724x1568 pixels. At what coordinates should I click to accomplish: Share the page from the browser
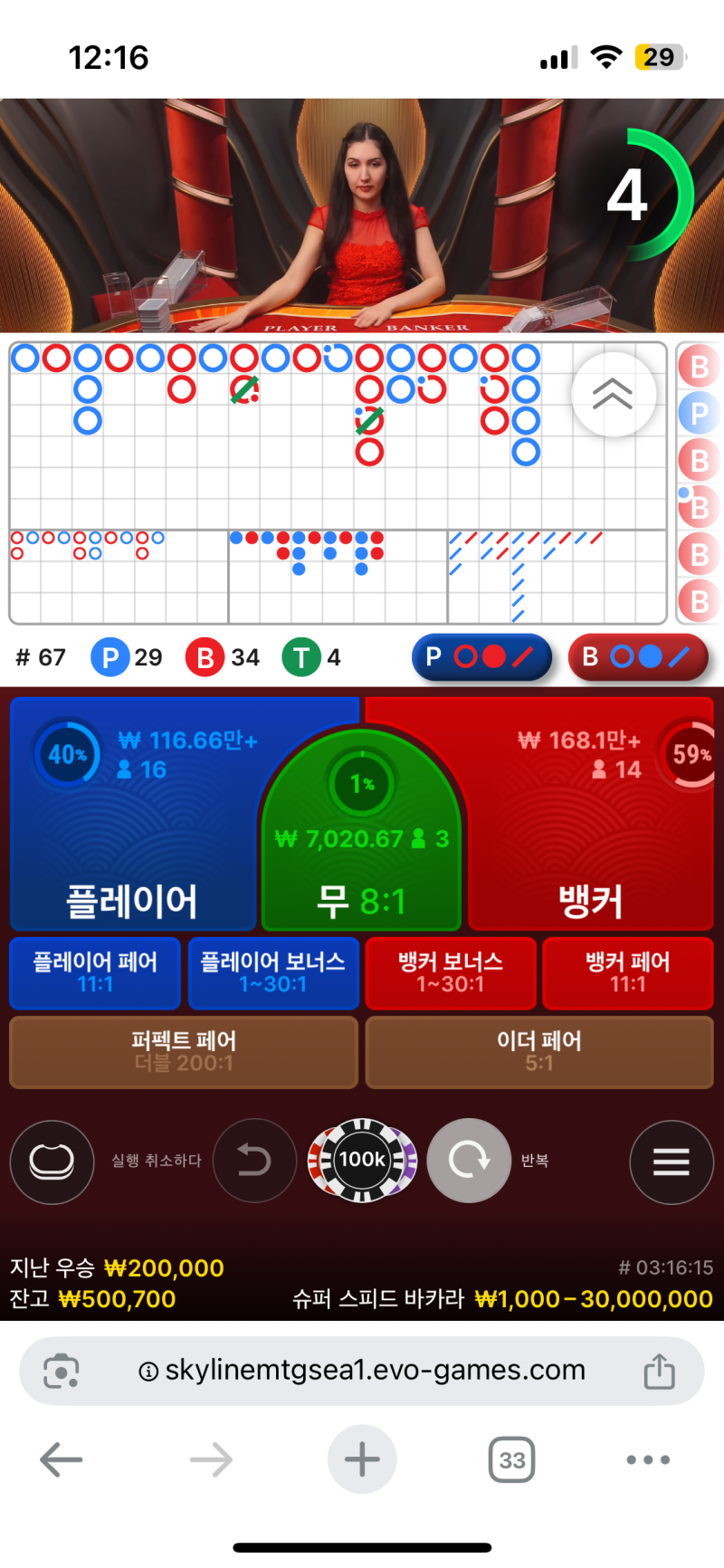tap(659, 1371)
